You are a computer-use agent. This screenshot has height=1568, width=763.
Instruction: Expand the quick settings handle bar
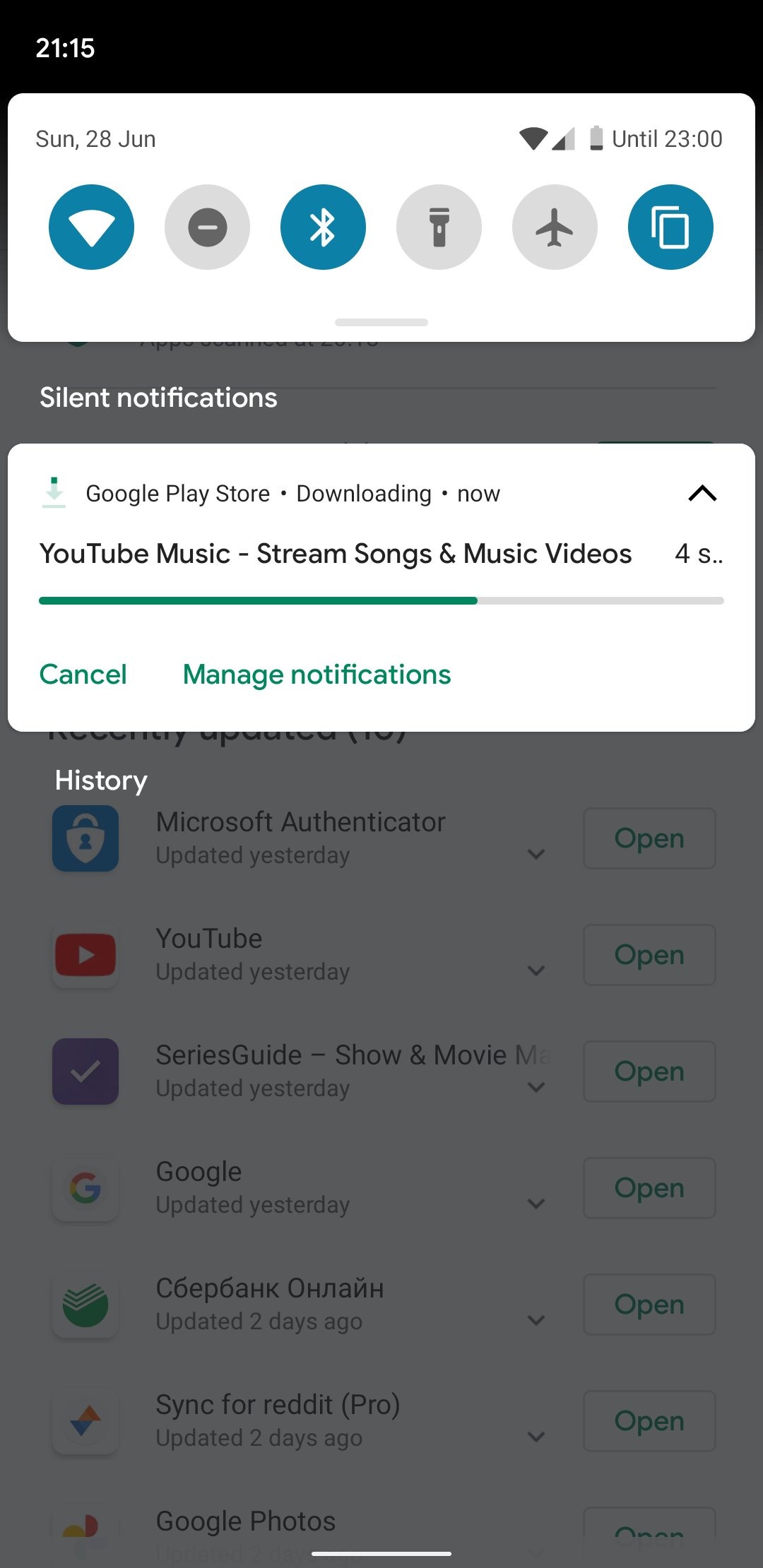pos(381,323)
